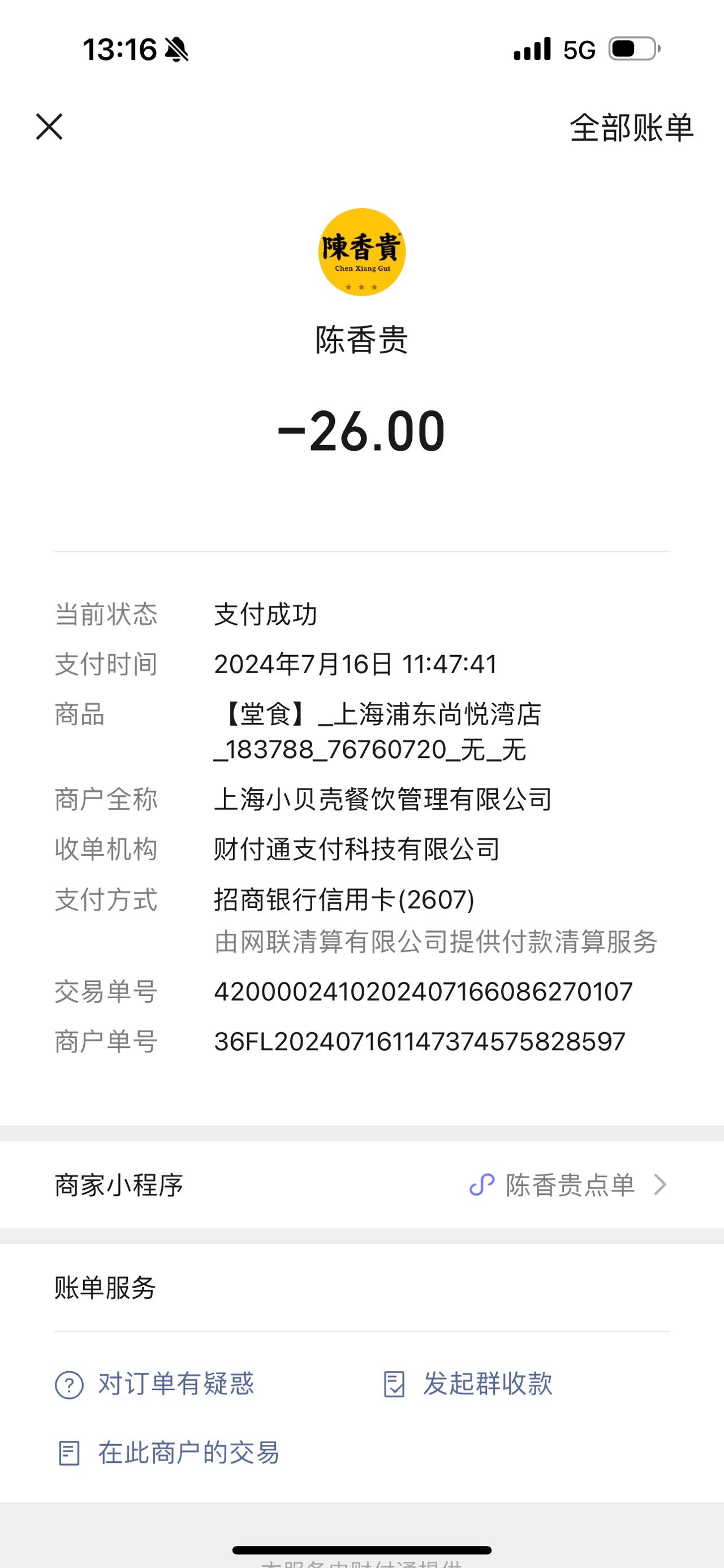Close the bill detail page

point(49,127)
